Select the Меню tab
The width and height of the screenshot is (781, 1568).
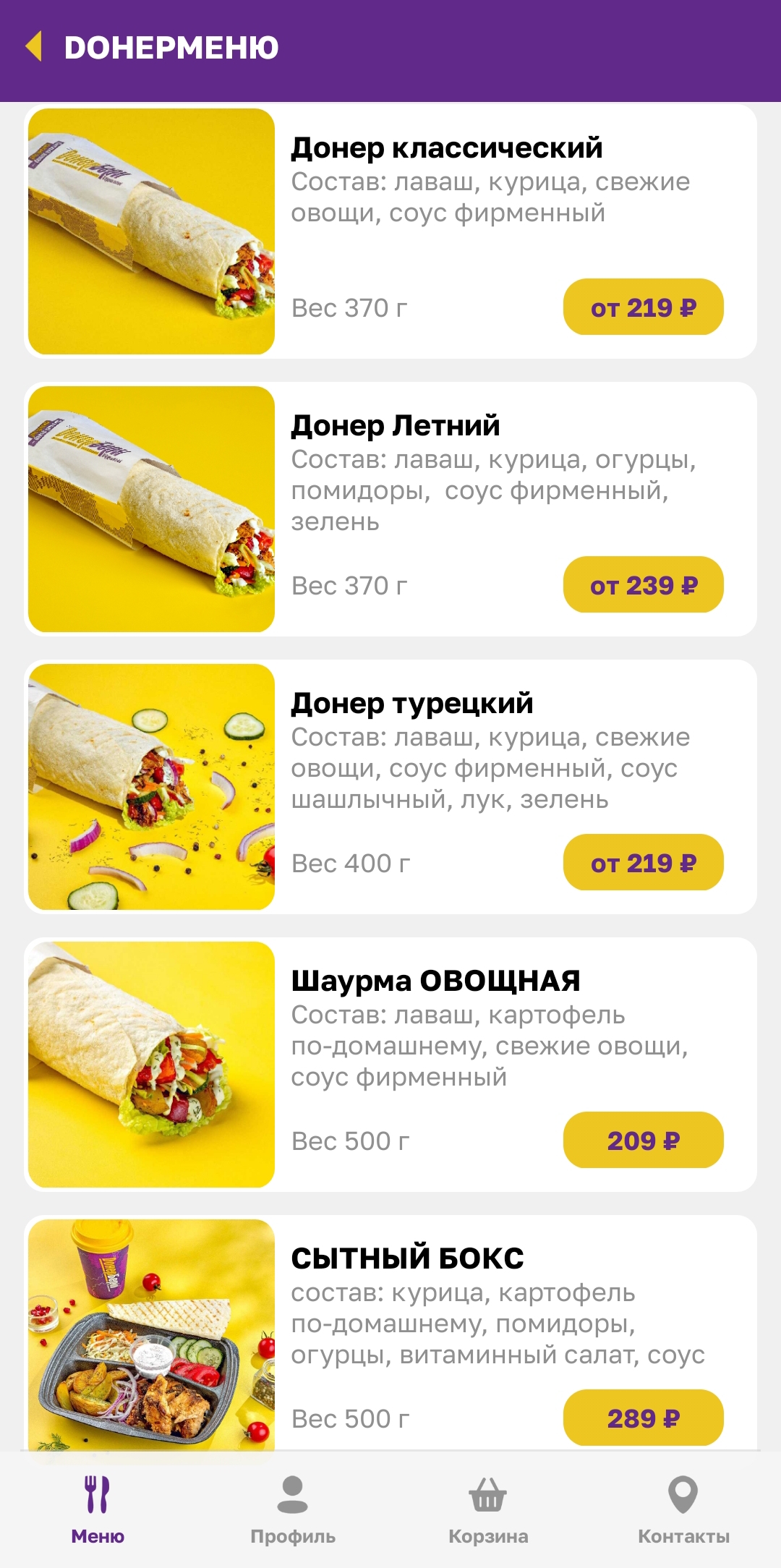[98, 1509]
